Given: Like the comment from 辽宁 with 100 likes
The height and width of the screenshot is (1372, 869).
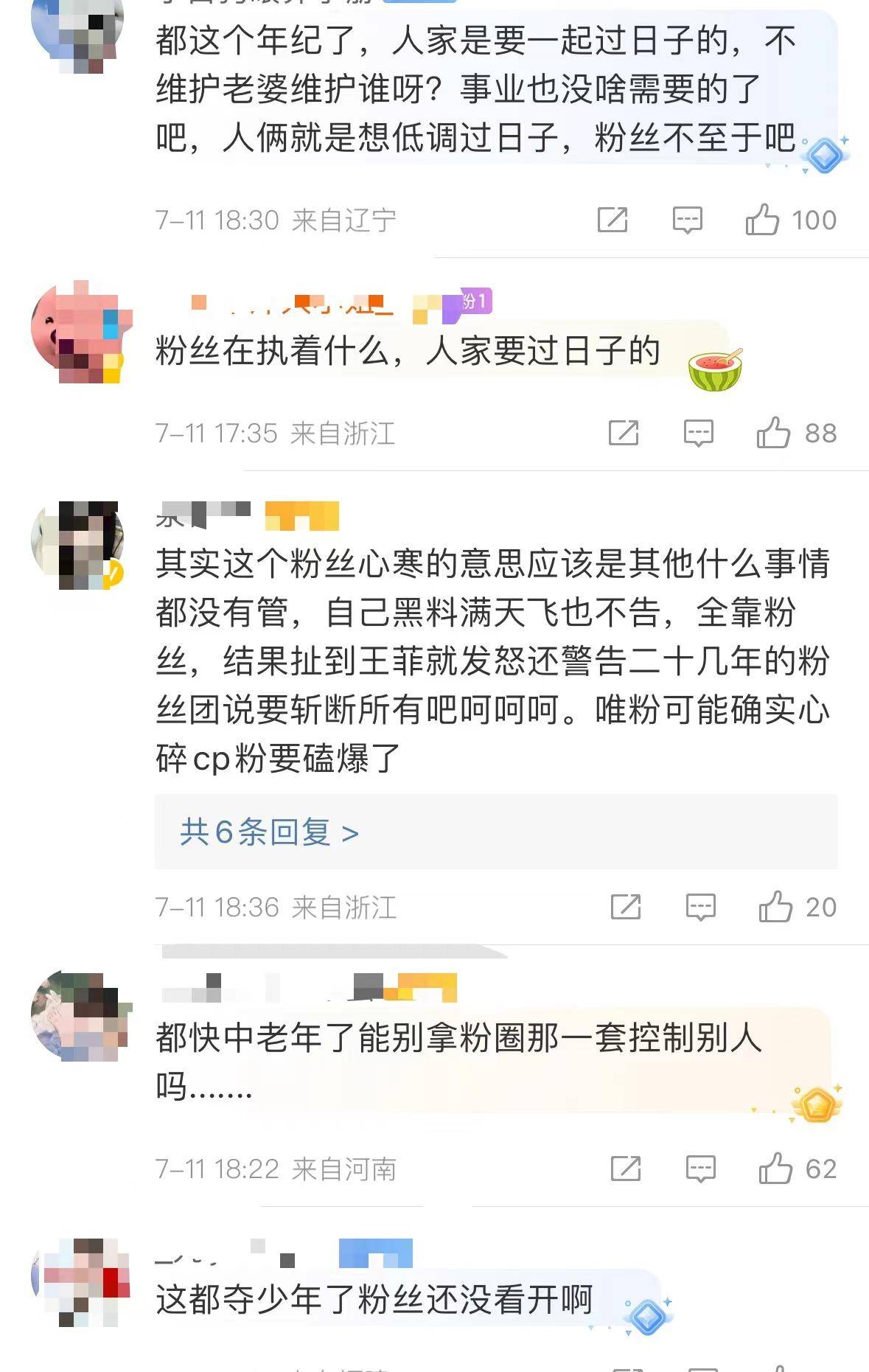Looking at the screenshot, I should 762,220.
